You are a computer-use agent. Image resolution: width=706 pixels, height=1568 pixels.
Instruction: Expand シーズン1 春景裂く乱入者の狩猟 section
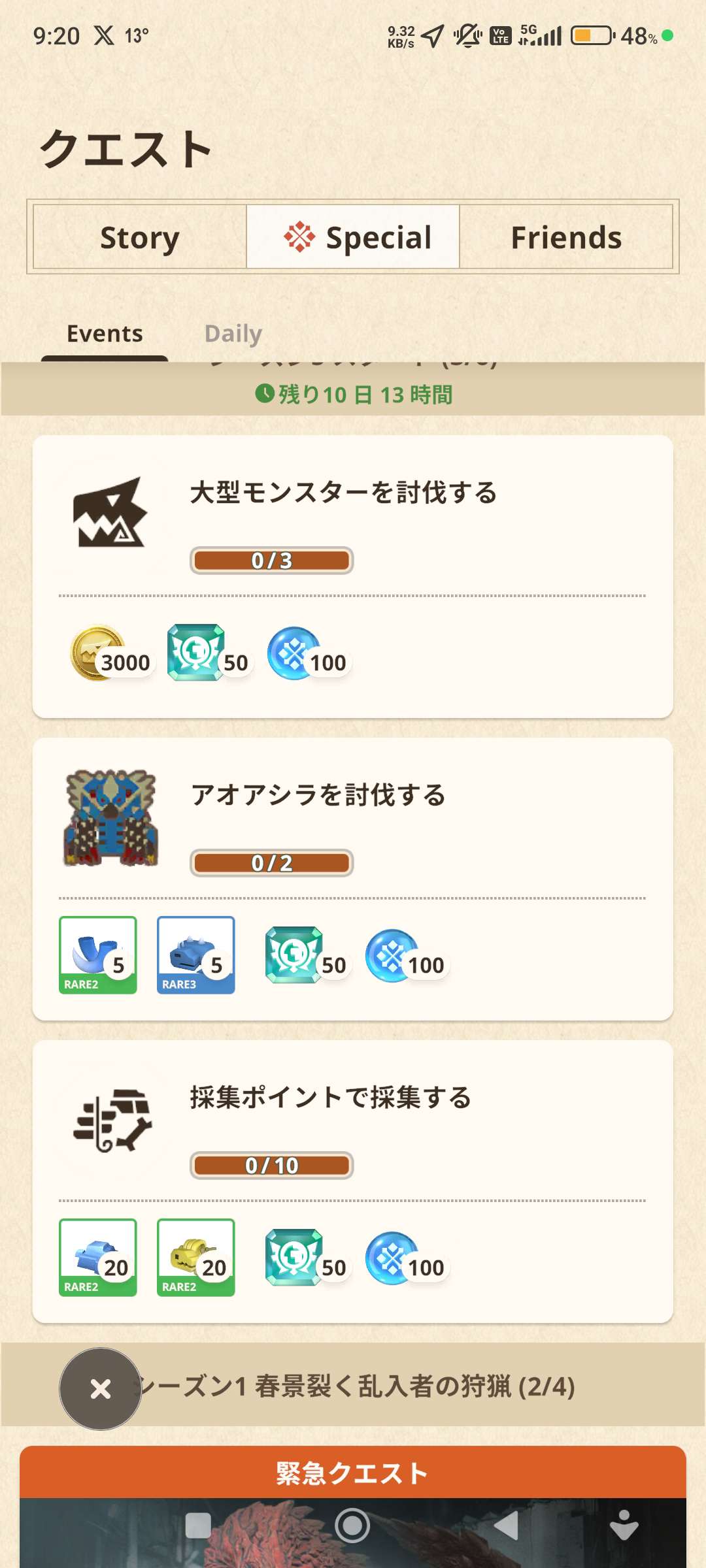click(x=392, y=1386)
